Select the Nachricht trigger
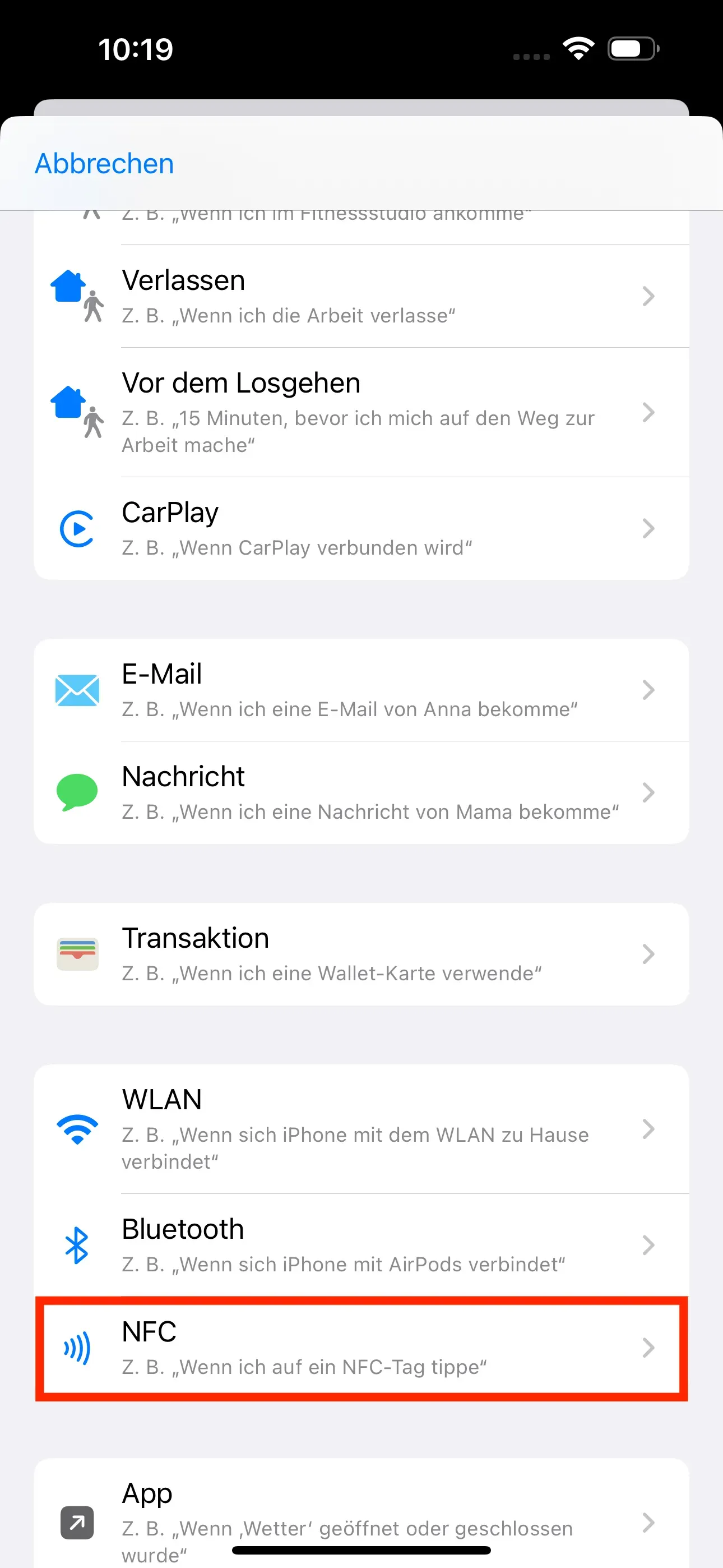This screenshot has width=723, height=1568. [x=361, y=792]
